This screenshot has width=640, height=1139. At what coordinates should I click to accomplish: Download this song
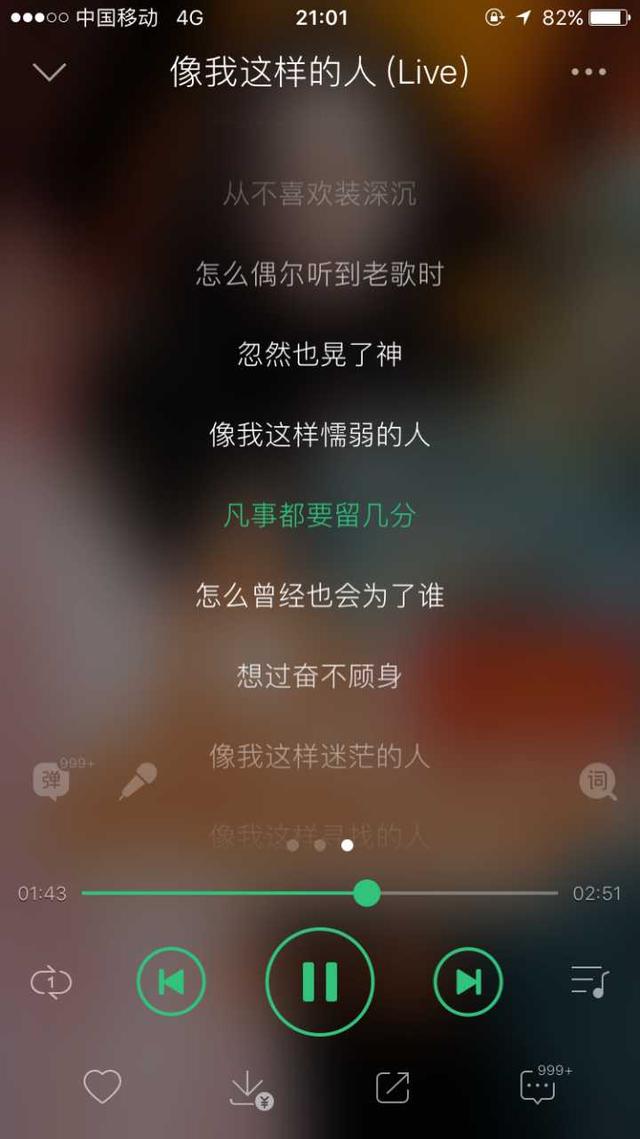[x=248, y=1088]
